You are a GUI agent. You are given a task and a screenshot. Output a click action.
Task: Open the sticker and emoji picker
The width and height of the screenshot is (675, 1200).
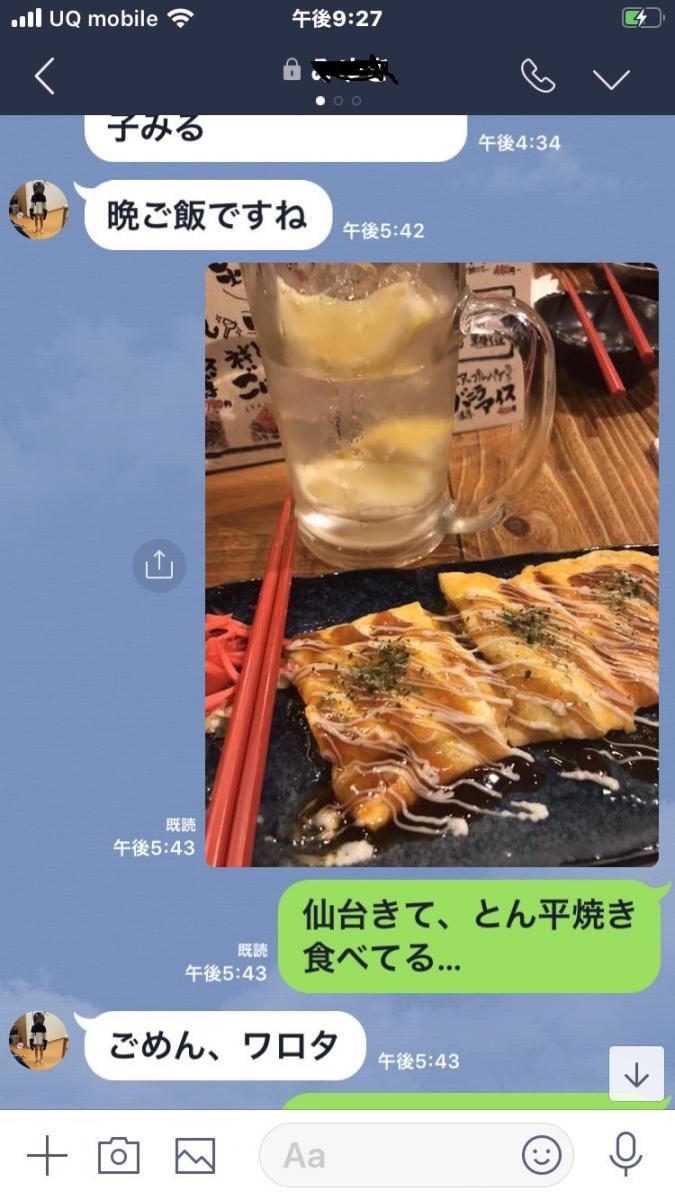[x=541, y=1156]
